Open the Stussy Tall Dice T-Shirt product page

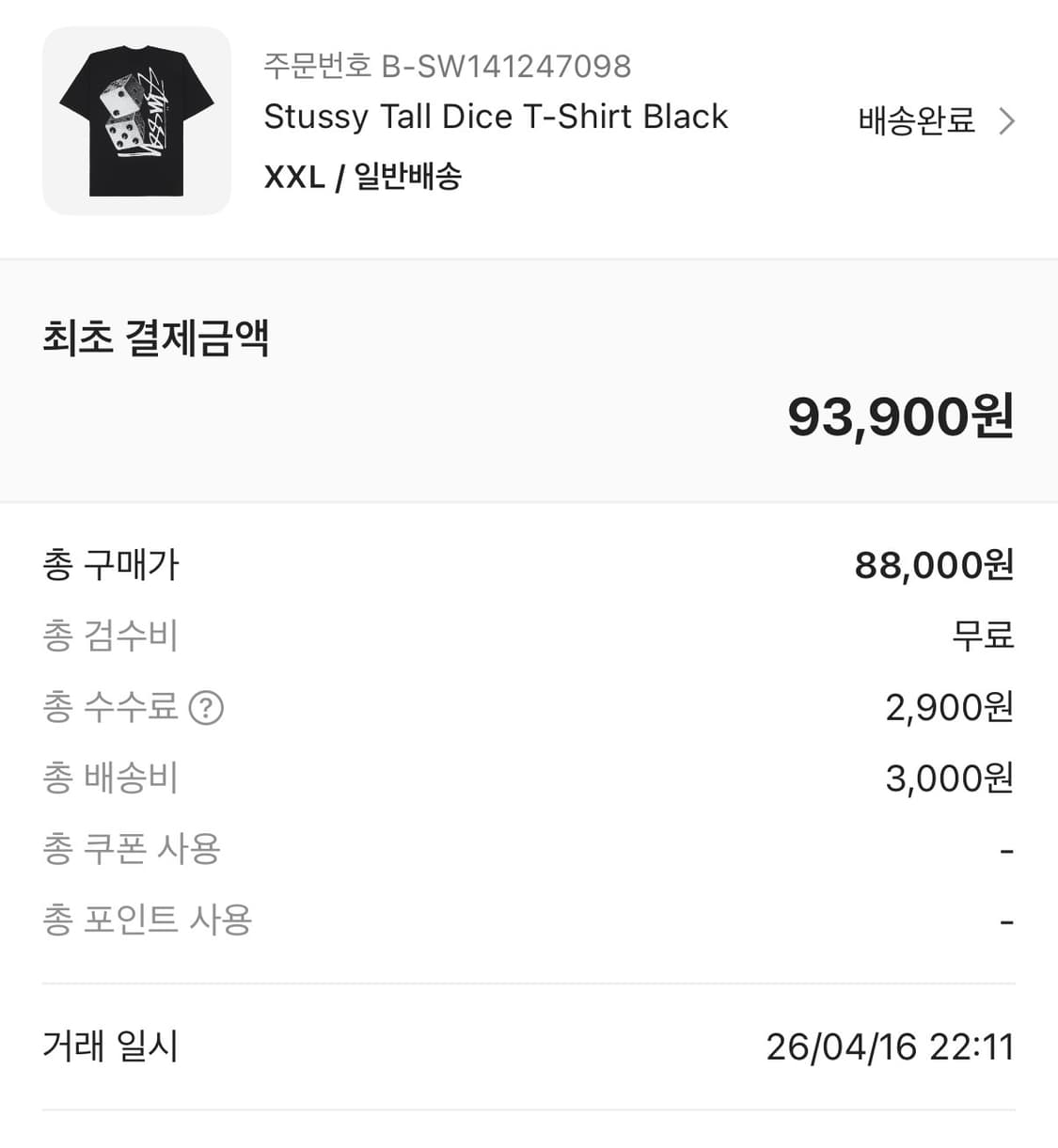point(496,116)
